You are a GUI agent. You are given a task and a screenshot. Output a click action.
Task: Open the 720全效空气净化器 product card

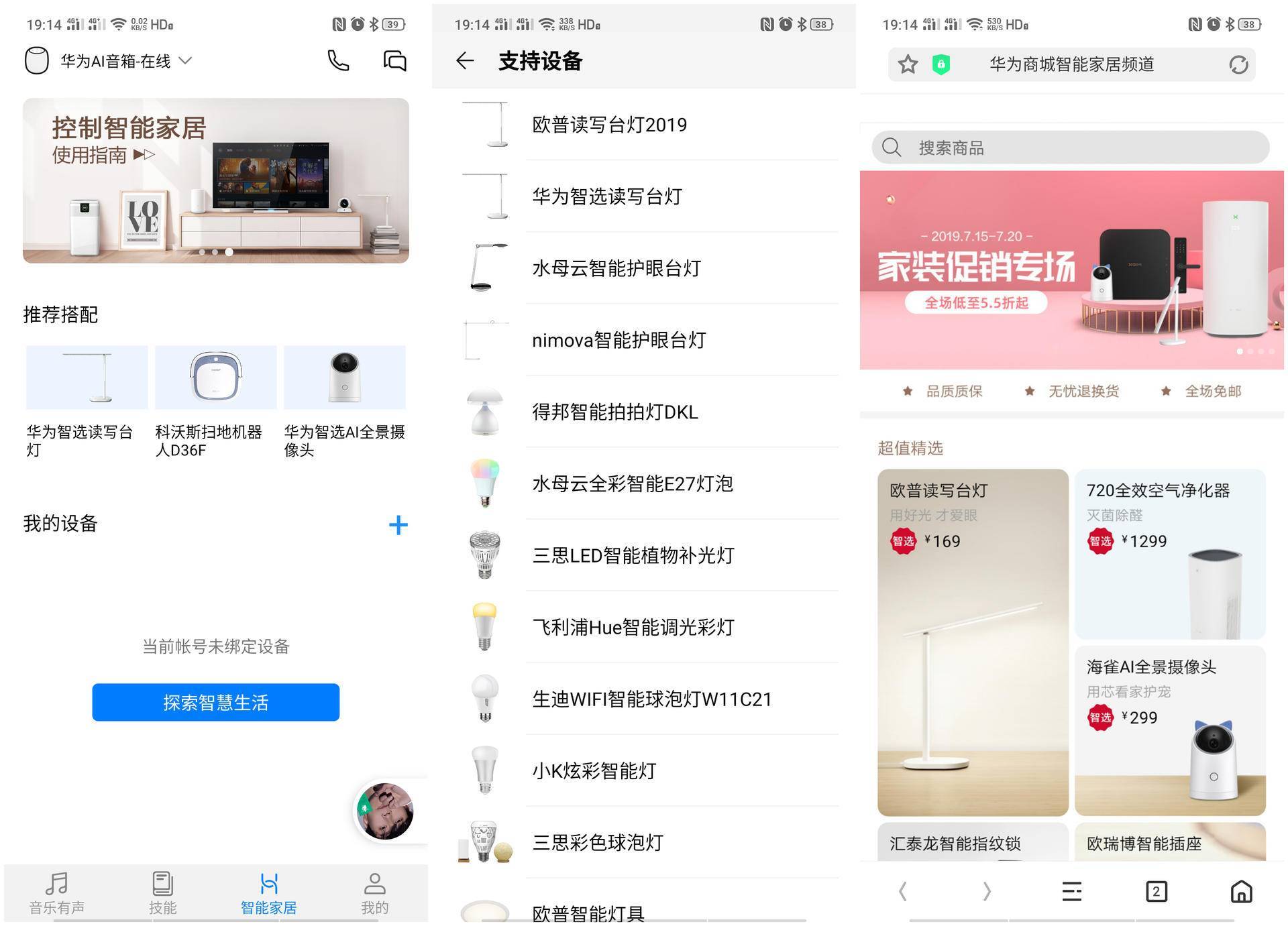pyautogui.click(x=1170, y=554)
